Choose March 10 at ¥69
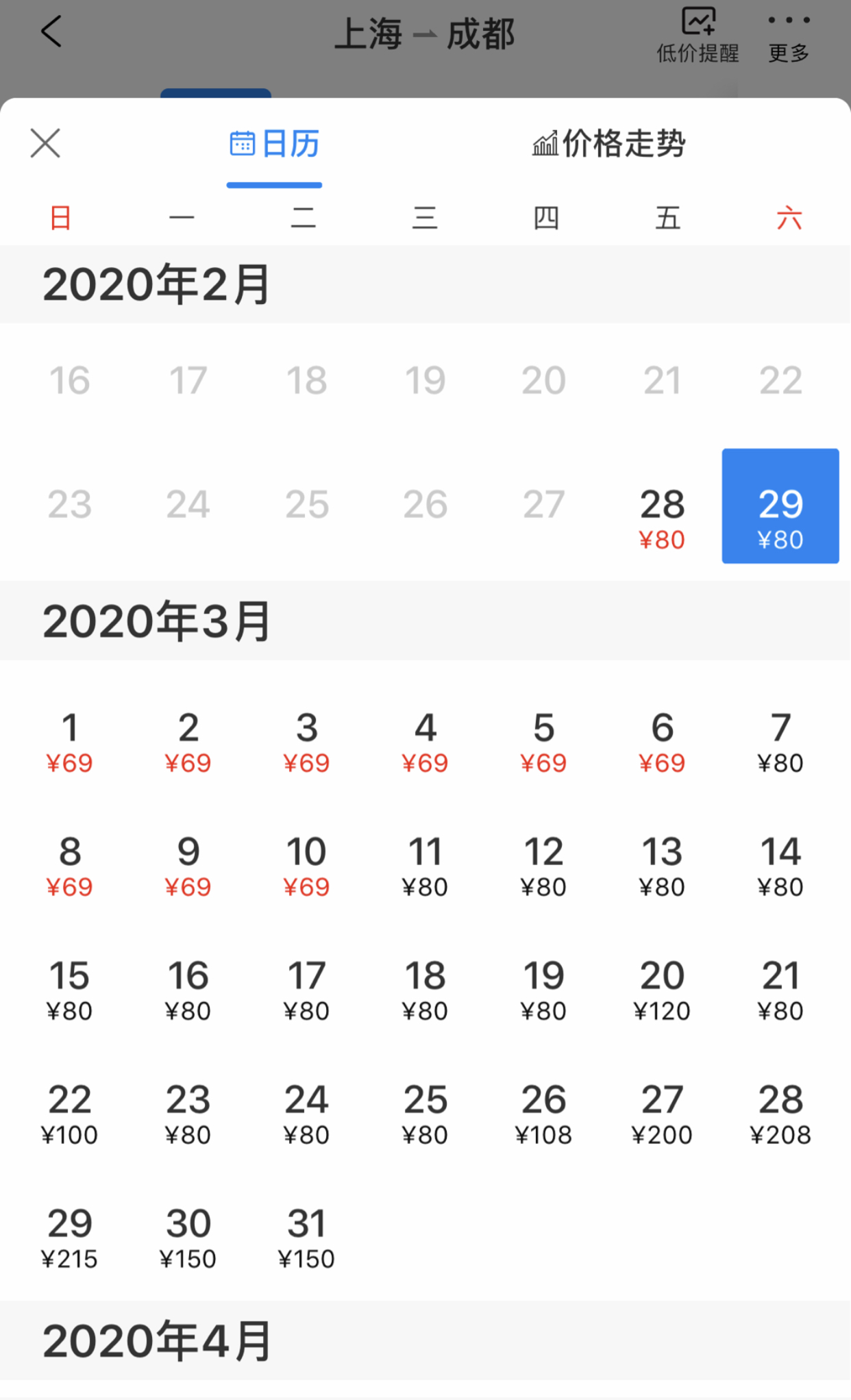Image resolution: width=851 pixels, height=1400 pixels. 306,866
